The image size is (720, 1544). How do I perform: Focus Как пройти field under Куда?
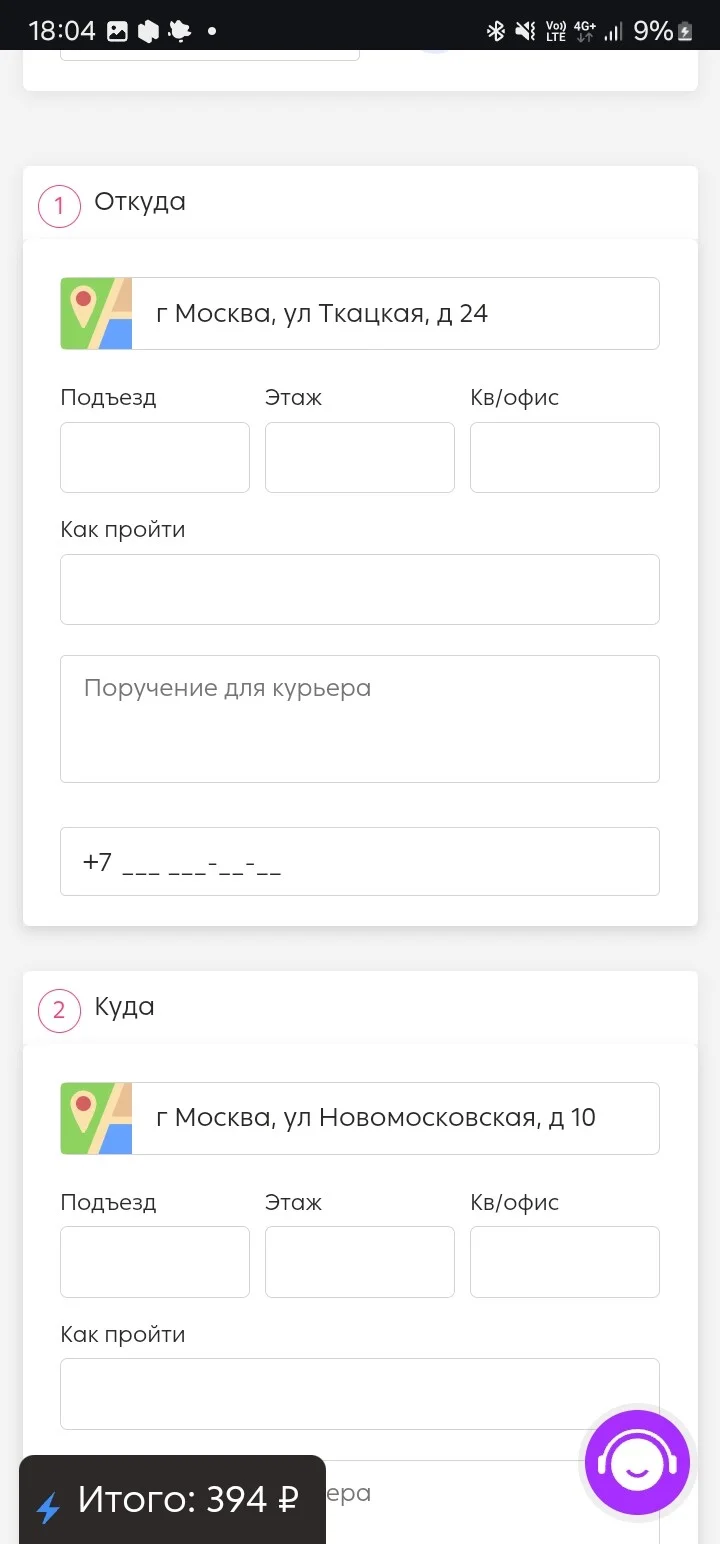tap(360, 1394)
